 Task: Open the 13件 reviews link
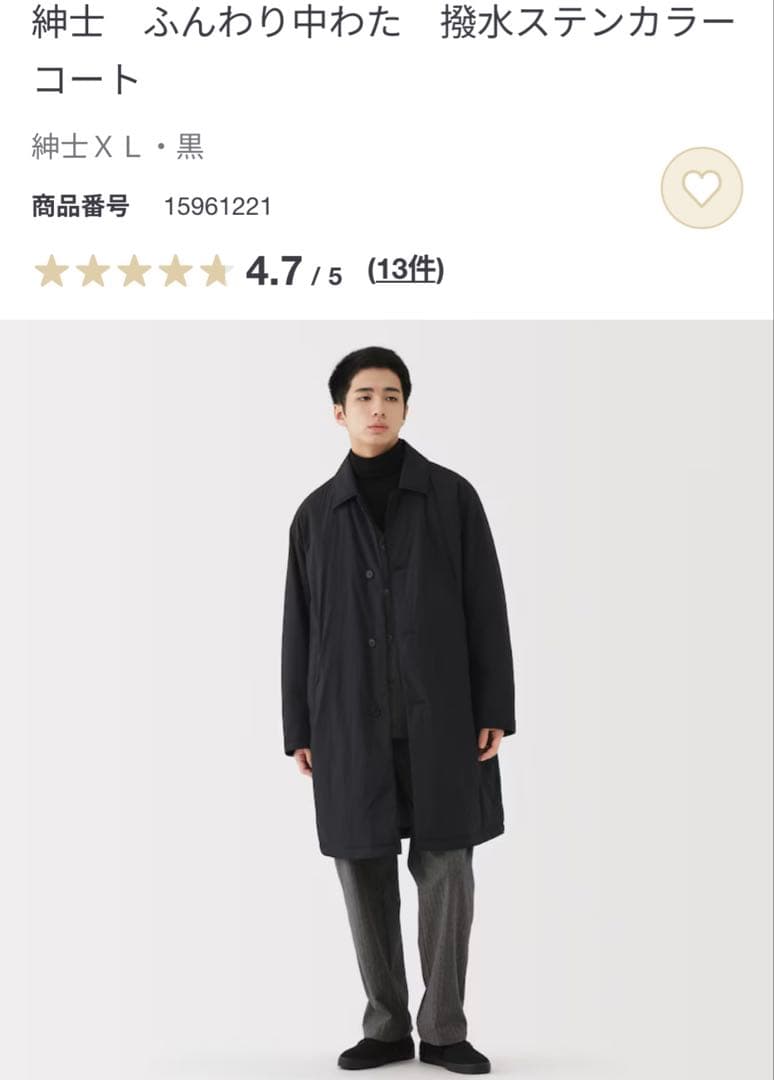[x=406, y=270]
